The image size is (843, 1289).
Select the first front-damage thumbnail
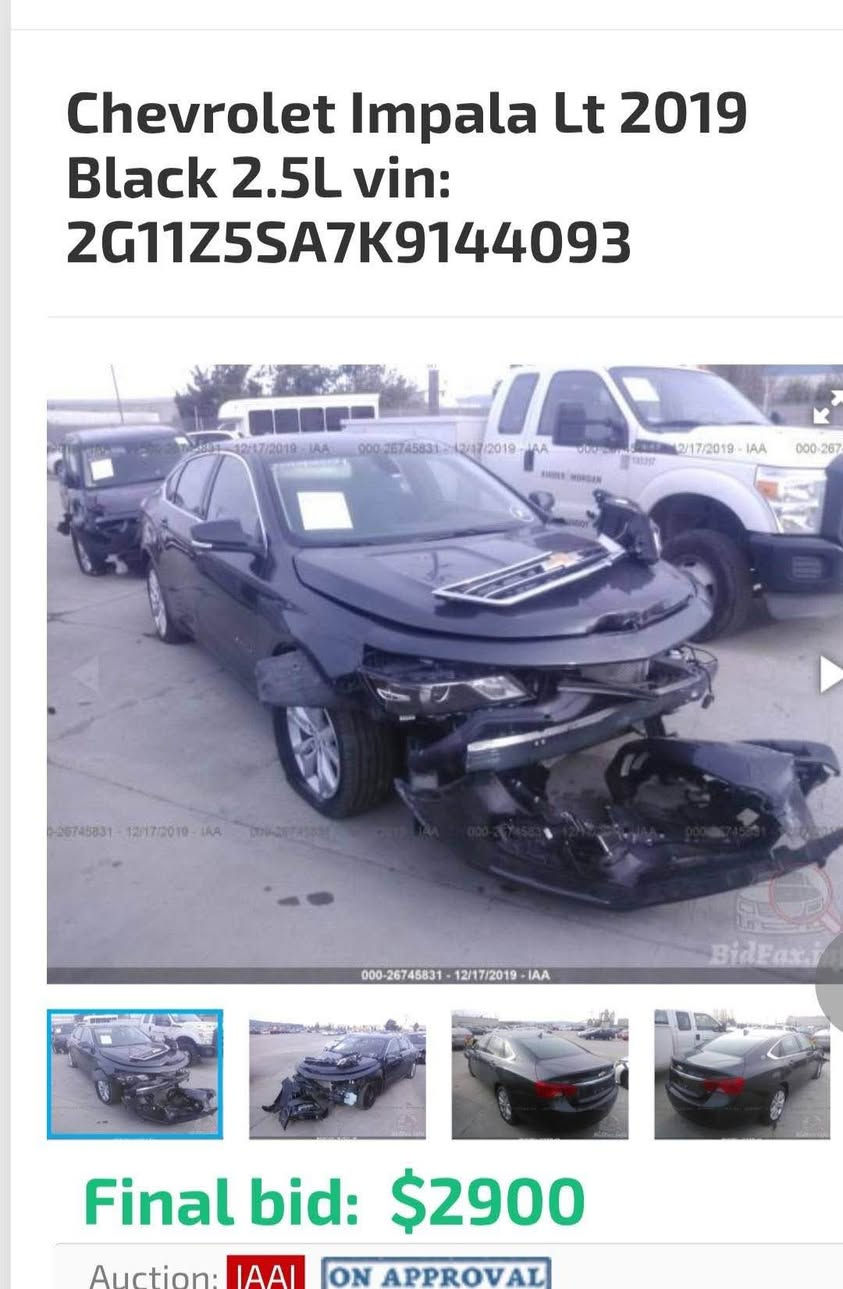click(x=135, y=1074)
